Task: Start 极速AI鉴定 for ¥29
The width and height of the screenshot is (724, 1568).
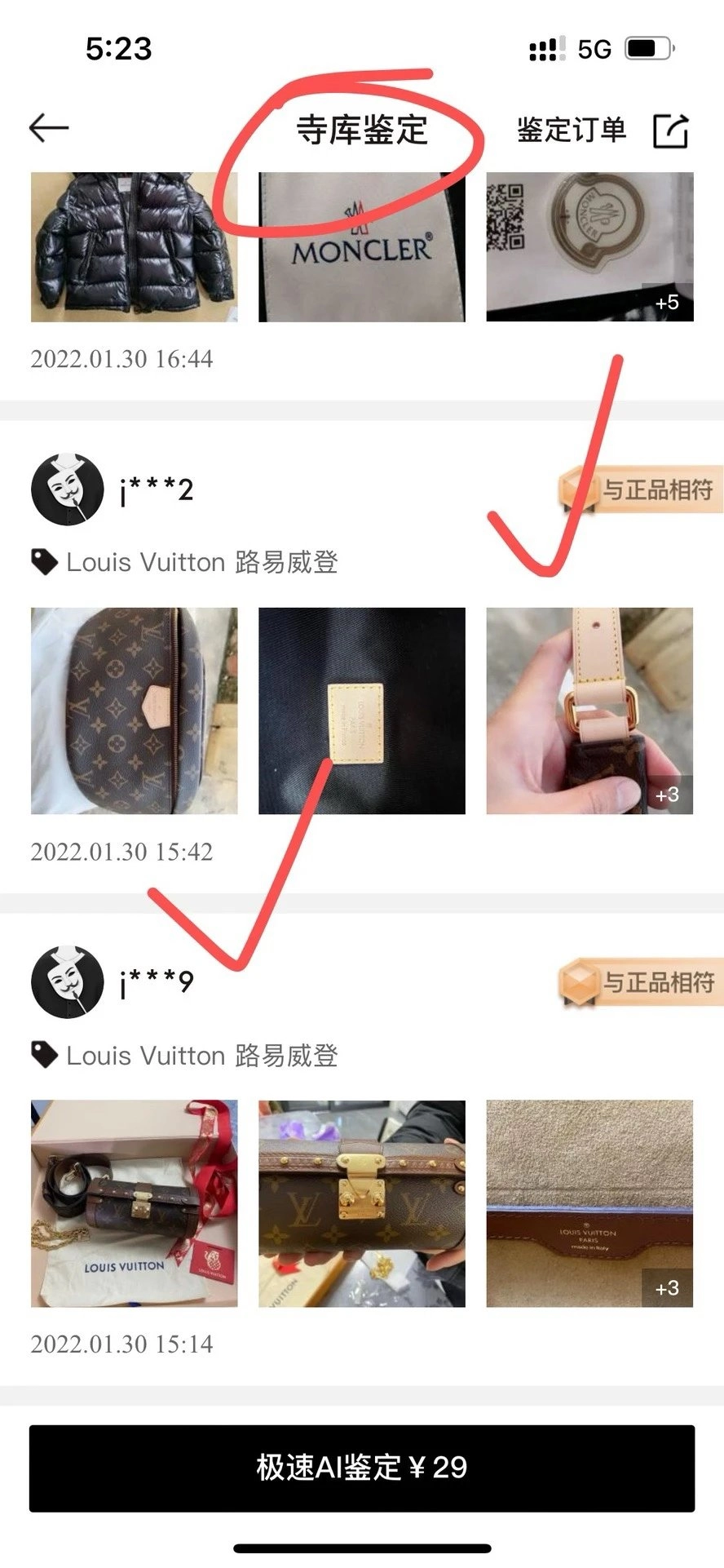Action: click(x=362, y=1468)
